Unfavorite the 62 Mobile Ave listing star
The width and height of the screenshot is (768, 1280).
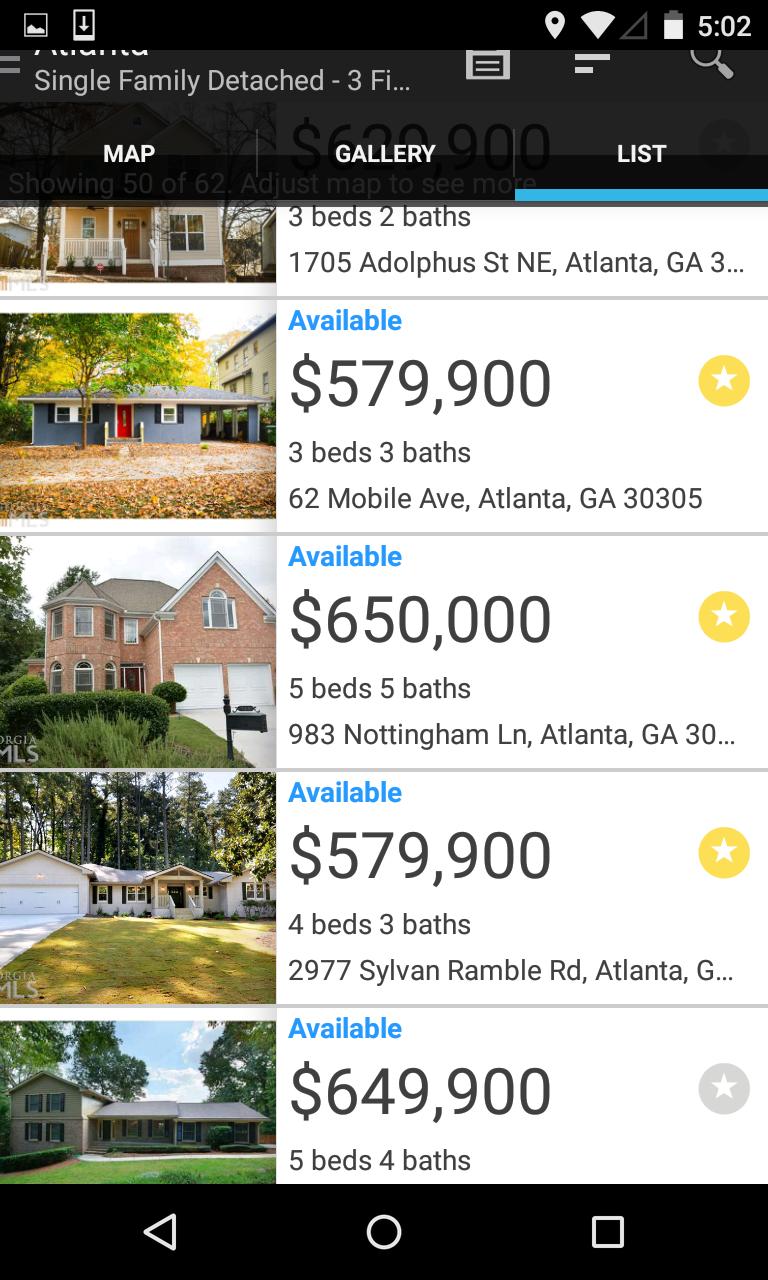click(x=724, y=381)
